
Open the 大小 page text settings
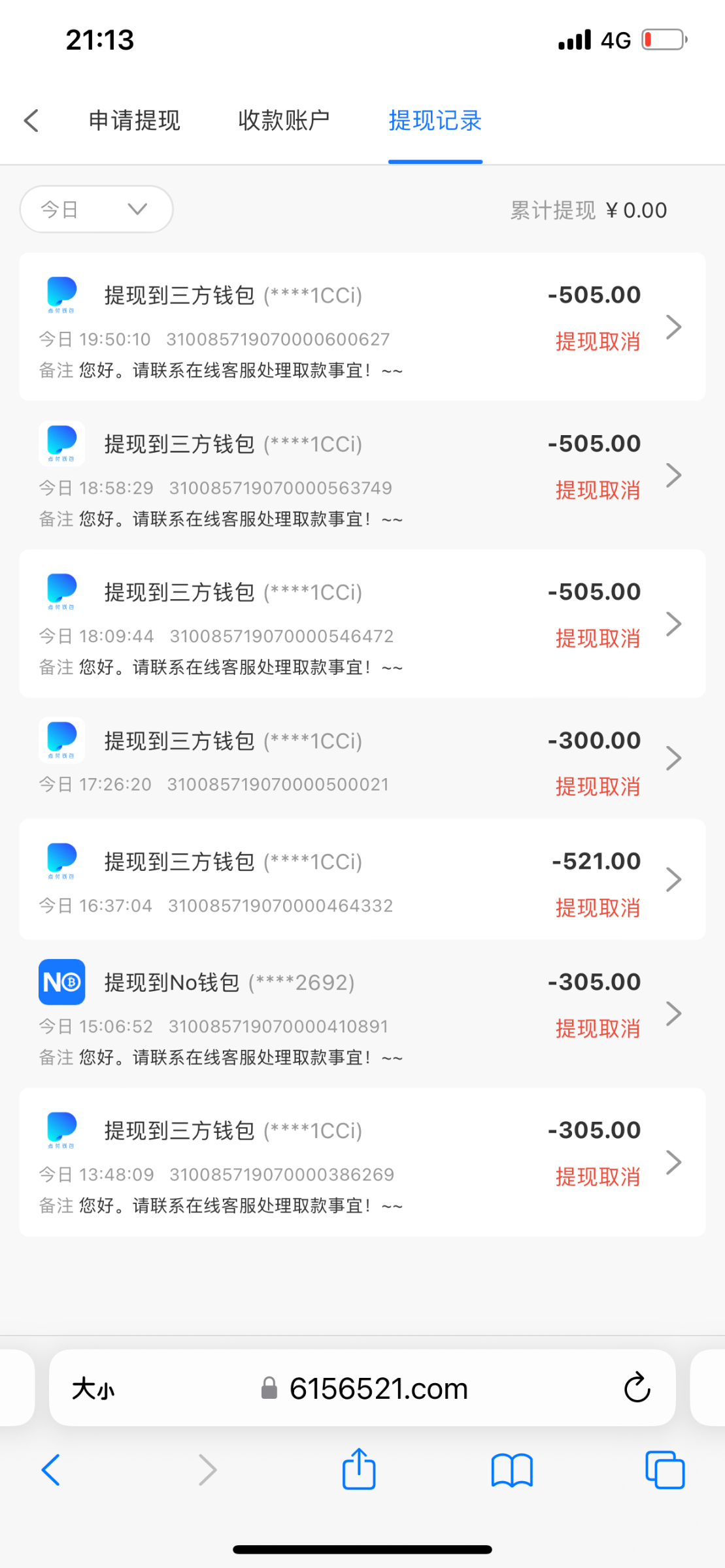pyautogui.click(x=93, y=1388)
